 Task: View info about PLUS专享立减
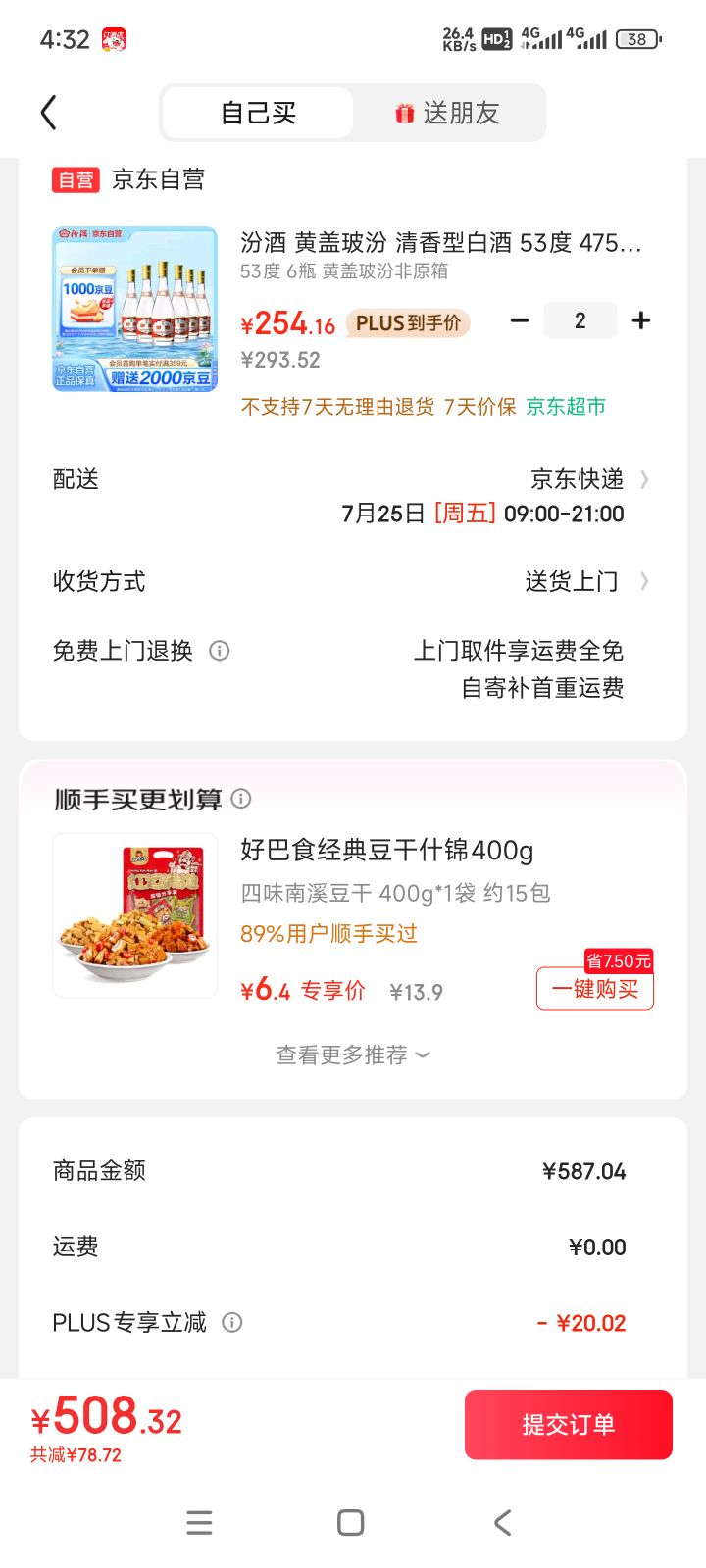coord(232,1323)
